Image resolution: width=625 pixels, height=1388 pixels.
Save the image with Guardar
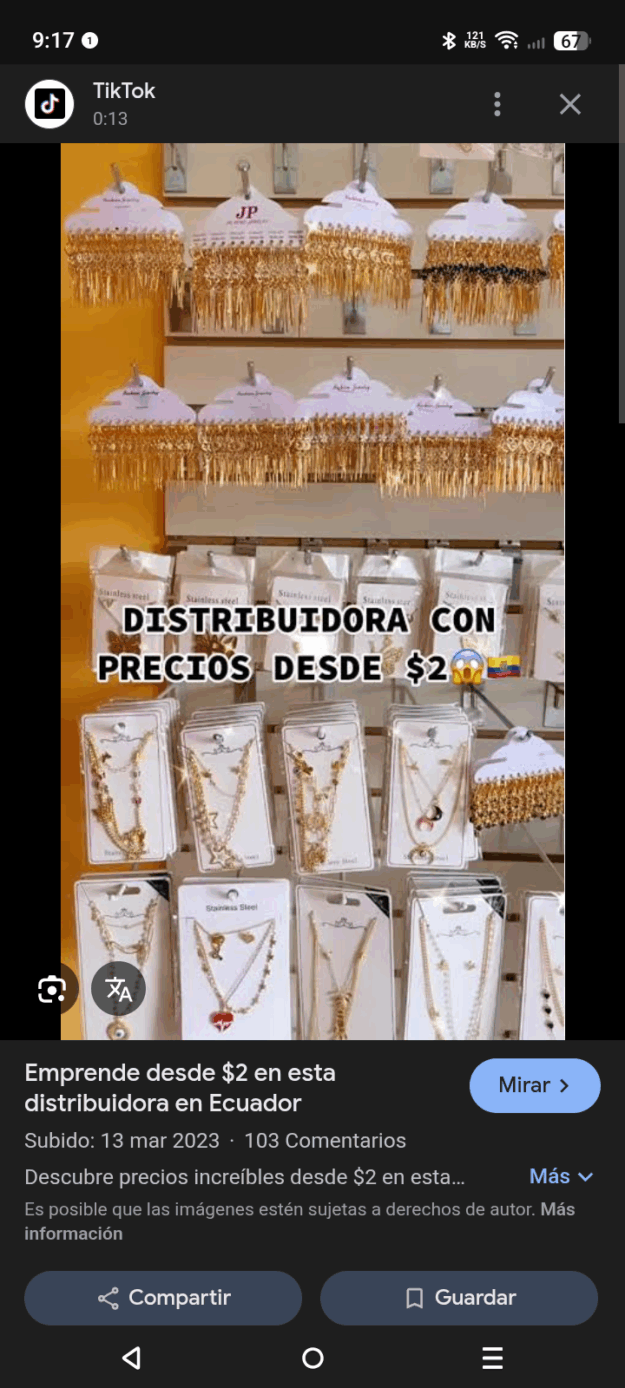(x=459, y=1297)
